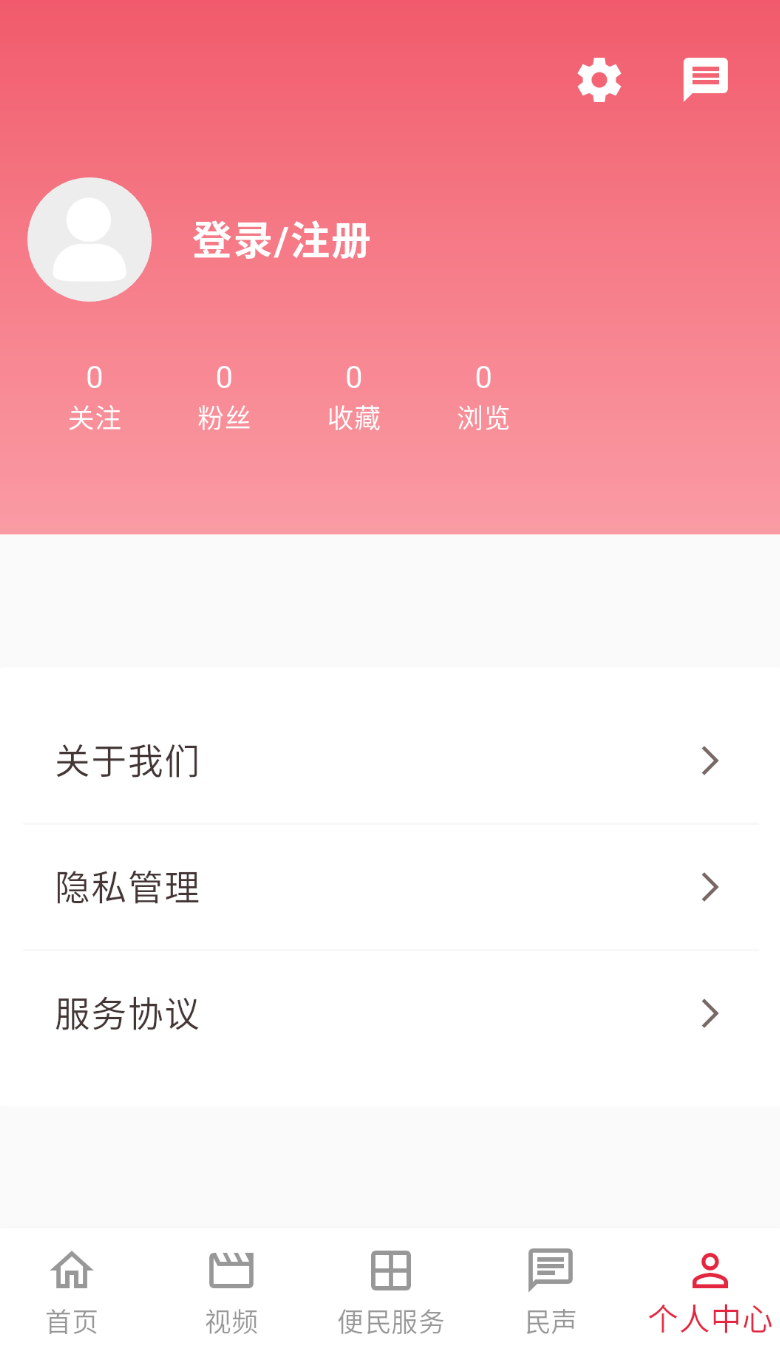
Task: Switch to the 首页 tab
Action: tap(72, 1292)
